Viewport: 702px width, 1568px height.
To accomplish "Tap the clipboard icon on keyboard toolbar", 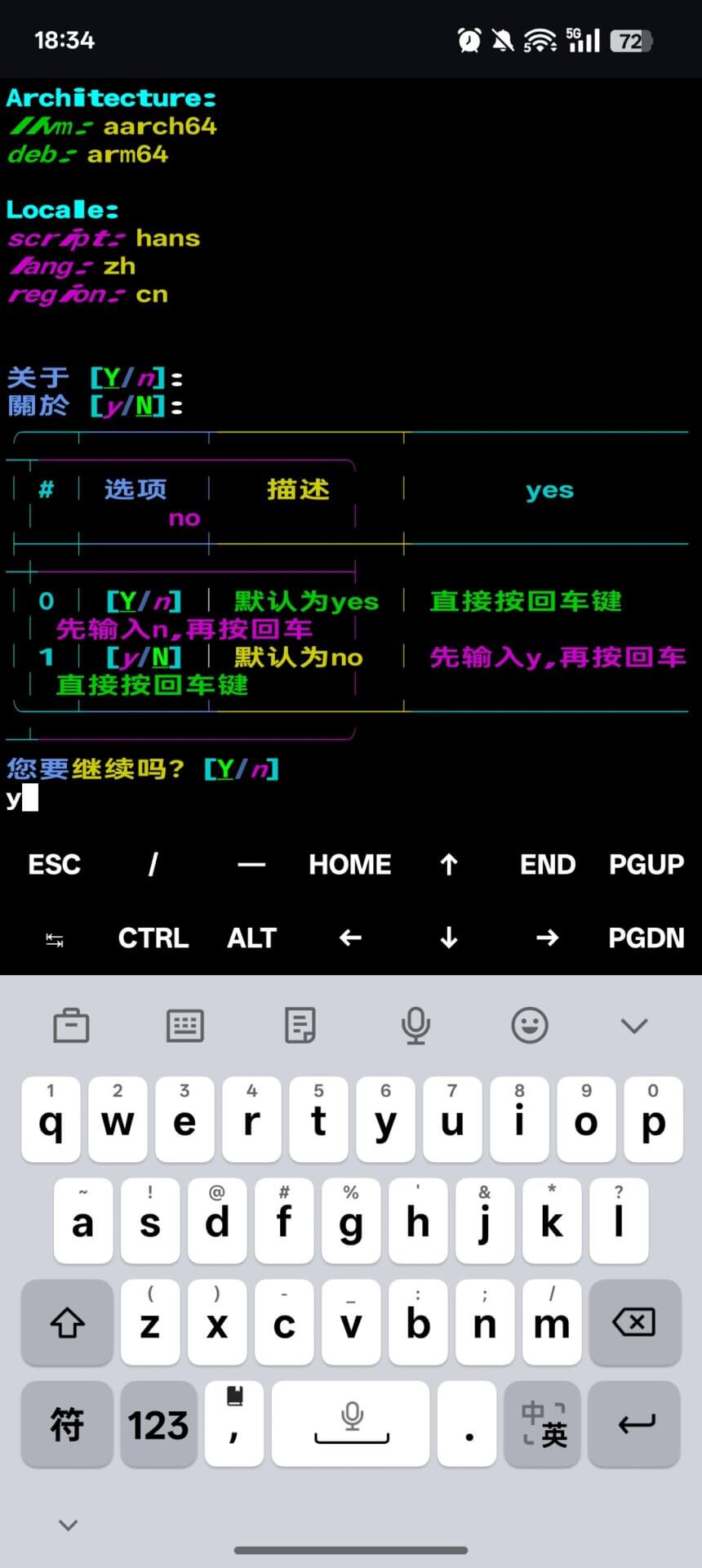I will click(70, 1025).
